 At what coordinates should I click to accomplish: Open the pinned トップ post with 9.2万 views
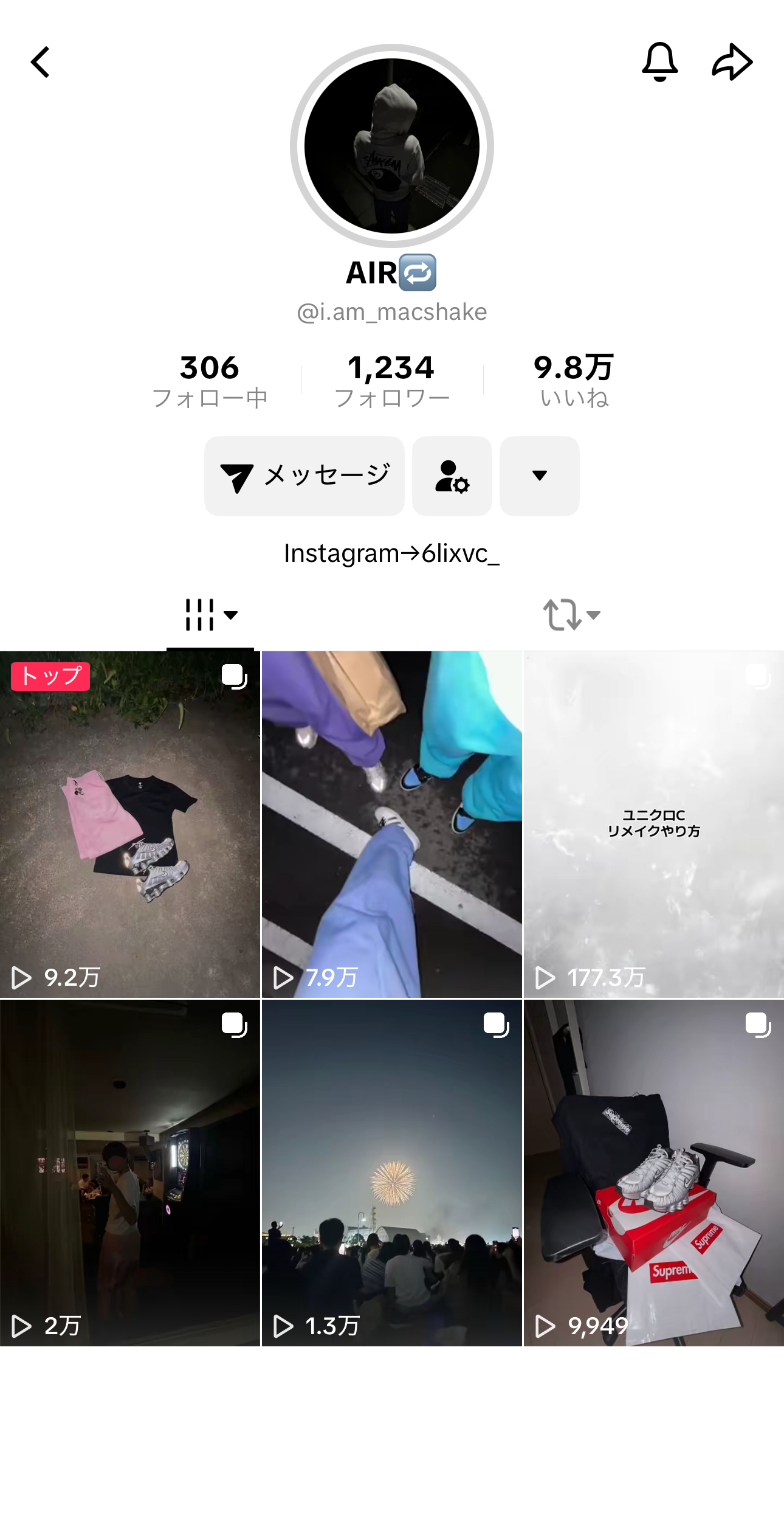coord(130,825)
